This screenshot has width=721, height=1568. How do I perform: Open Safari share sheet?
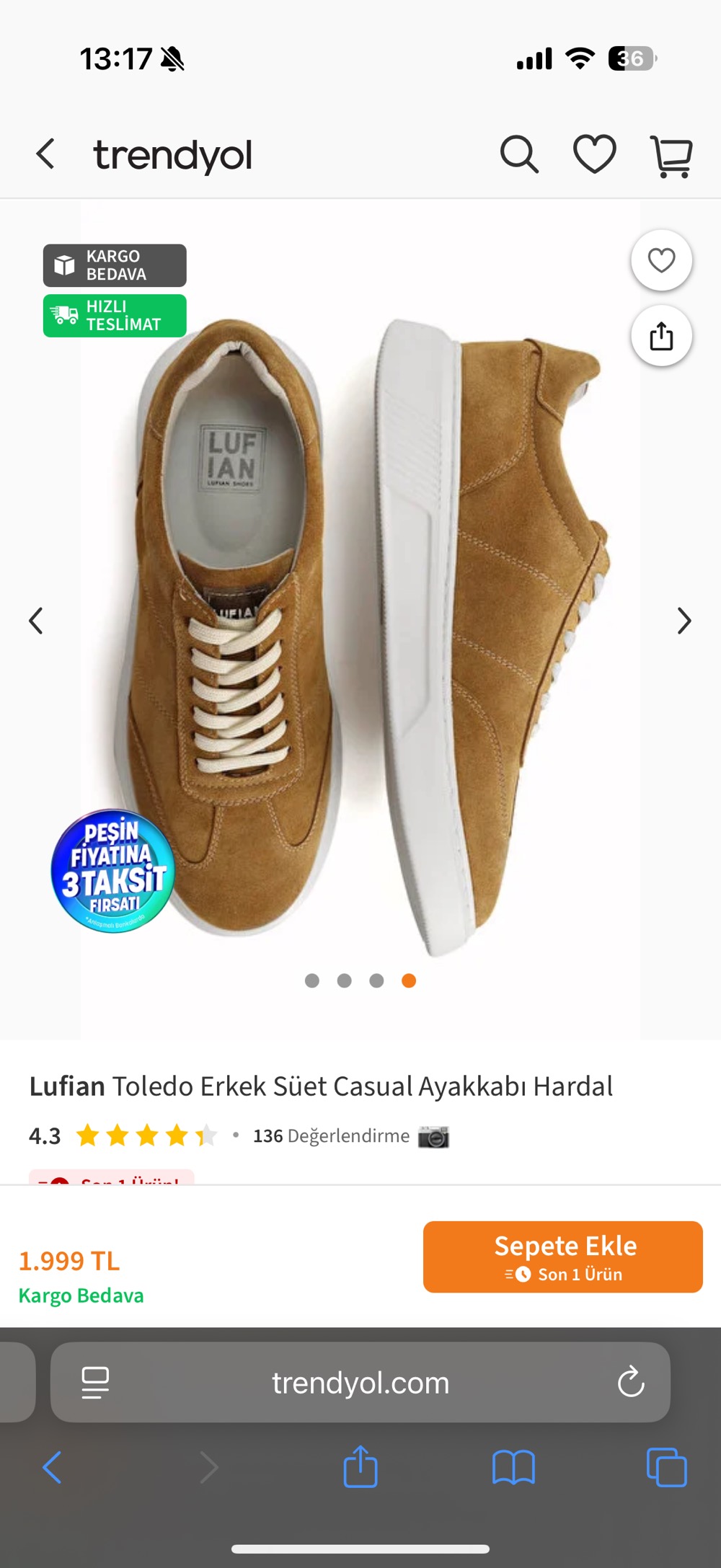point(360,1467)
